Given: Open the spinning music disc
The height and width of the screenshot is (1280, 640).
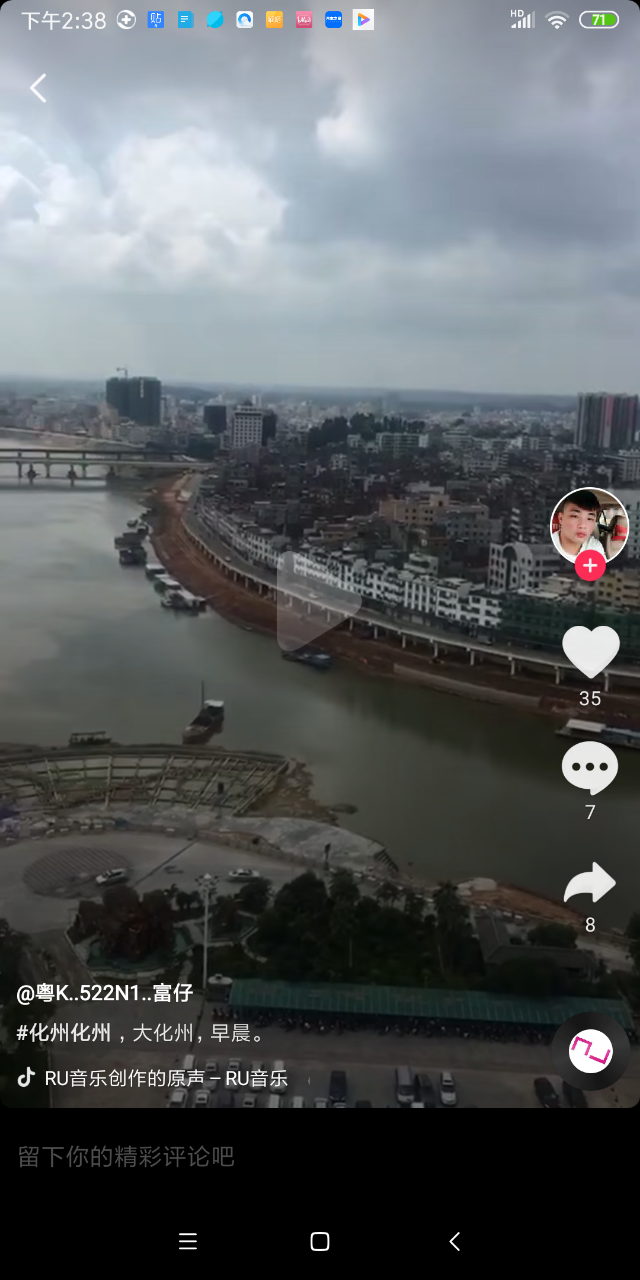Looking at the screenshot, I should pos(590,1051).
